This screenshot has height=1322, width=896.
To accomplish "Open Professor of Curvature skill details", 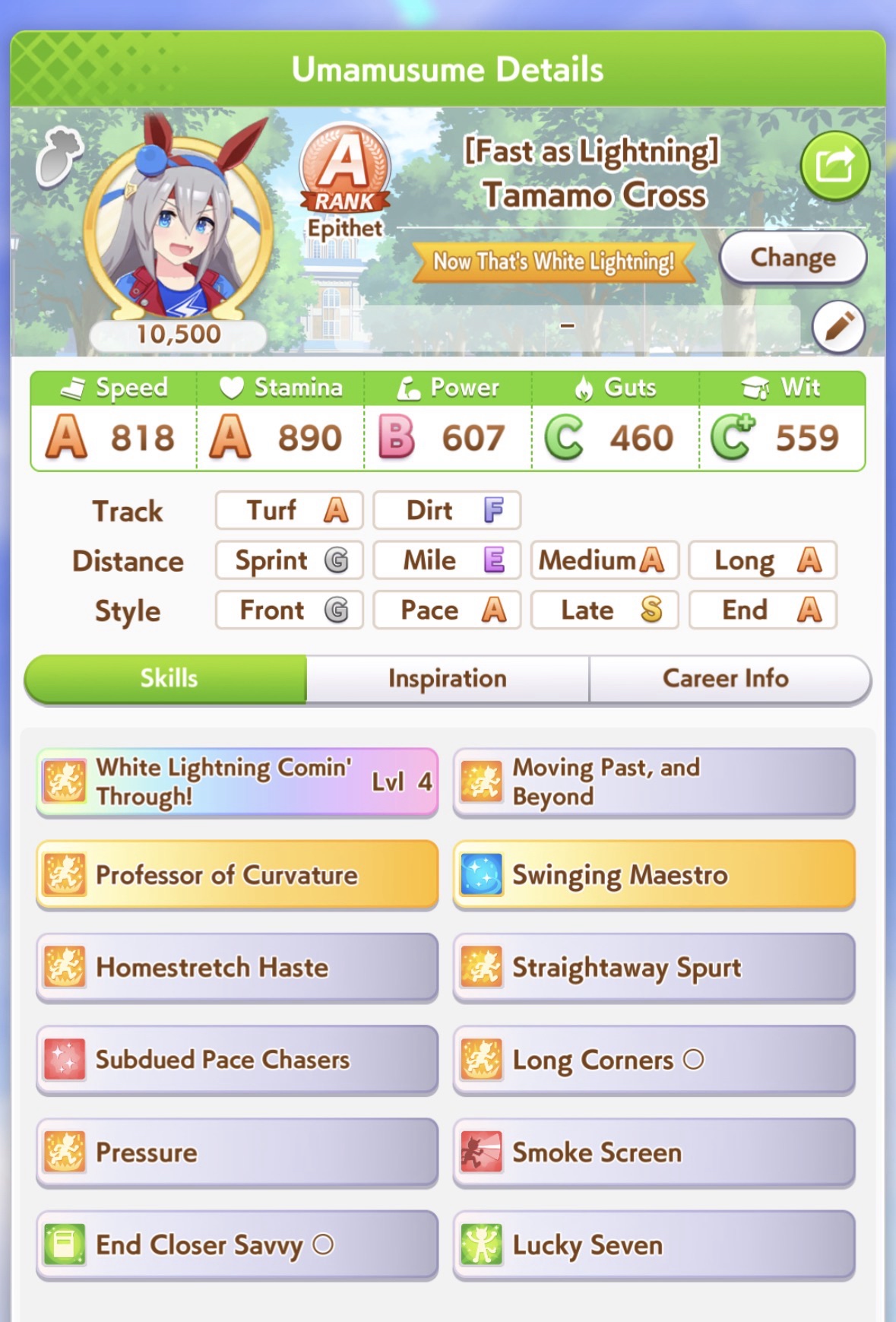I will [236, 874].
